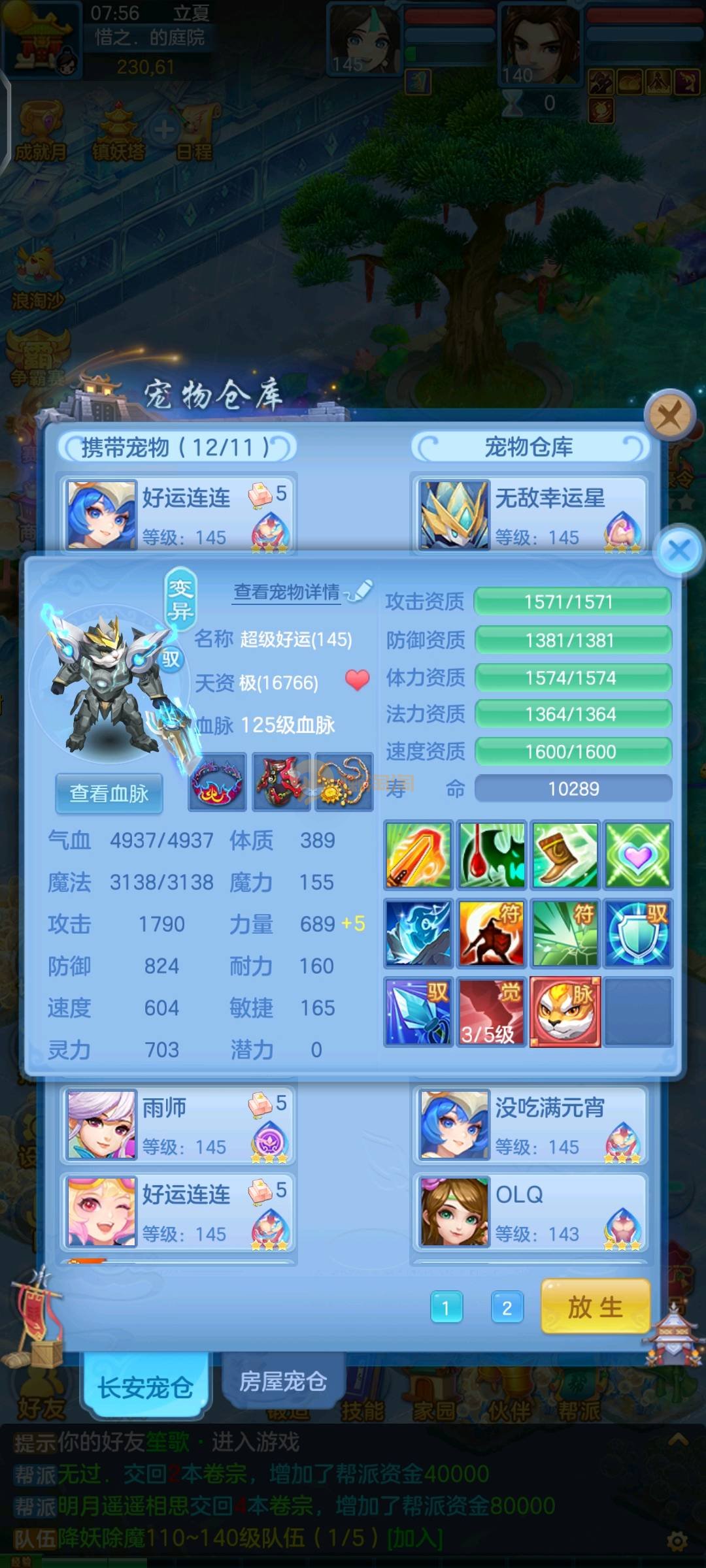
Task: View the heart-shaped skill icon
Action: (638, 855)
